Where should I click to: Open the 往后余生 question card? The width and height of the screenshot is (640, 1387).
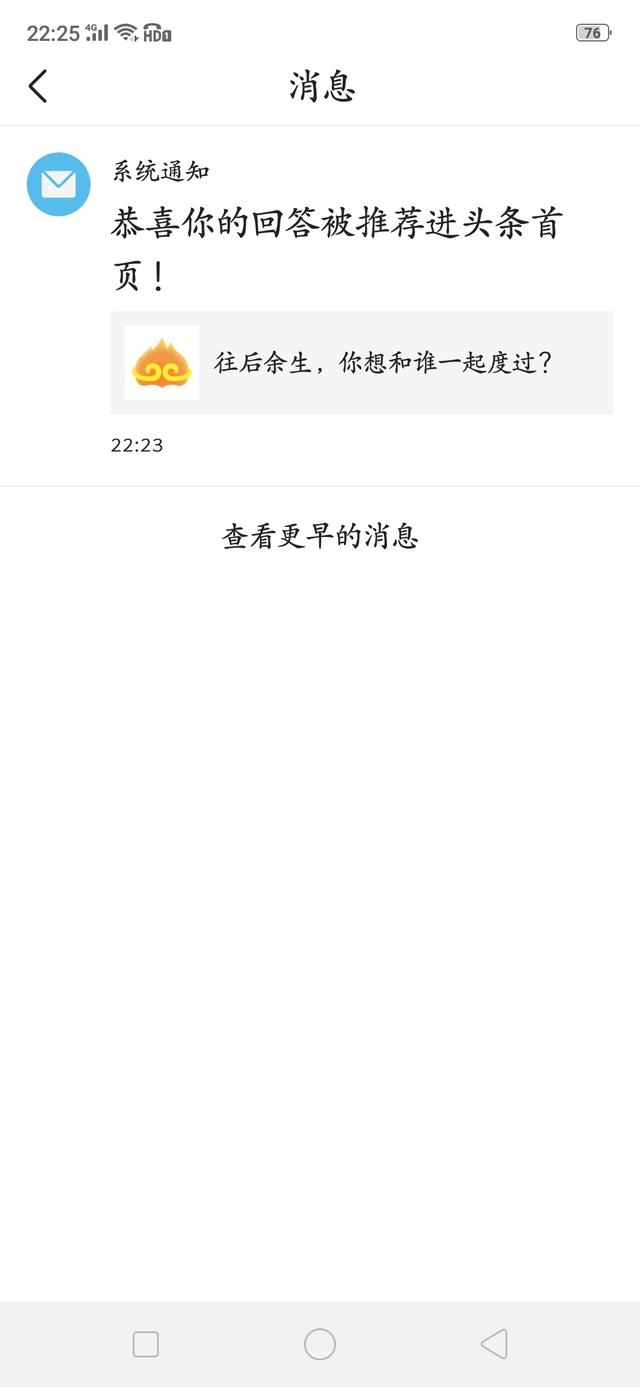[361, 362]
